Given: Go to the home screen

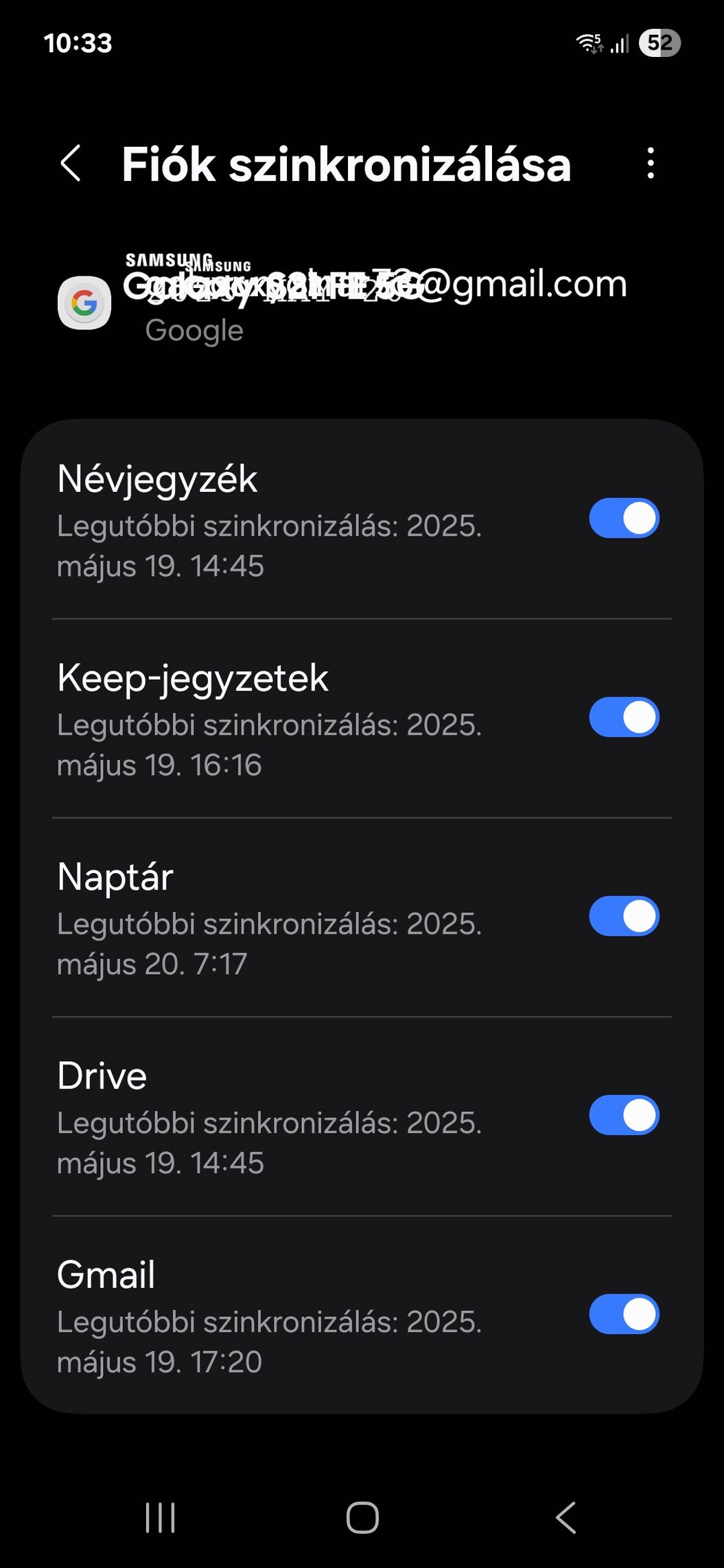Looking at the screenshot, I should [362, 1517].
